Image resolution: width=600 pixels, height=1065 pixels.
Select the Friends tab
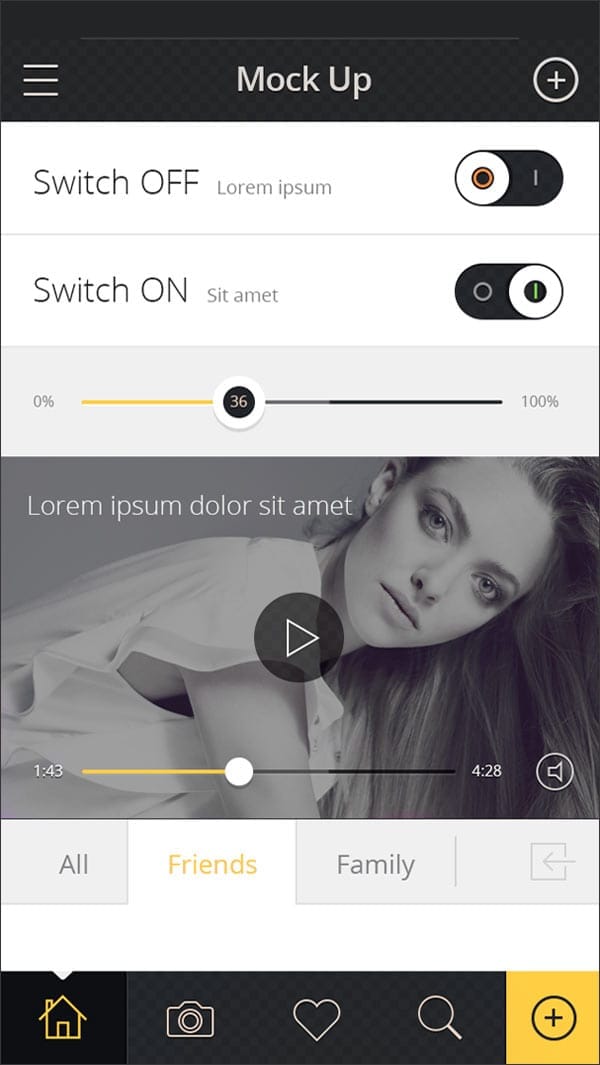(x=212, y=864)
